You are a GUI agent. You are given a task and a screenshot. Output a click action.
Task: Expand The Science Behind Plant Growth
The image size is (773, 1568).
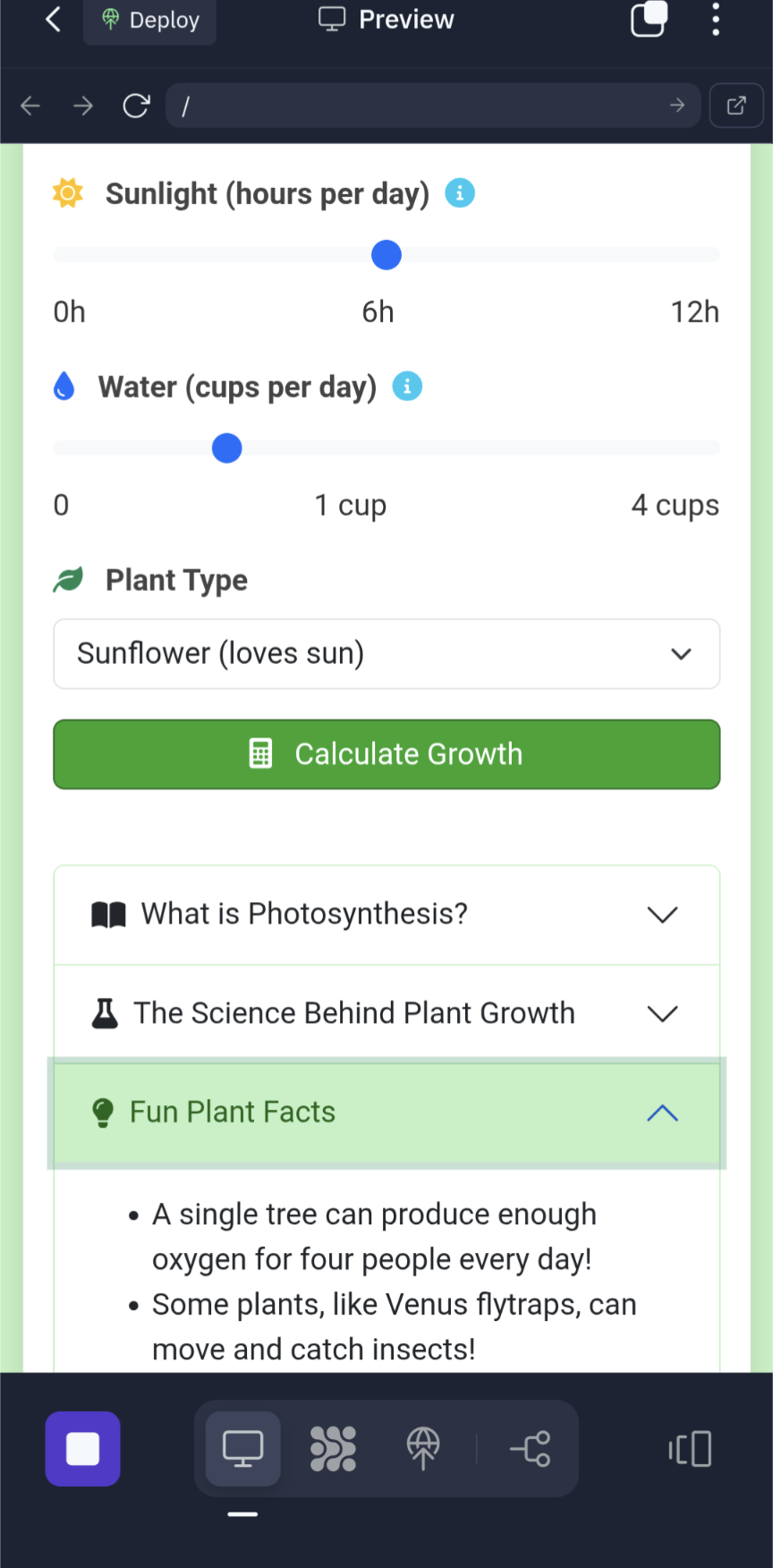tap(386, 1014)
